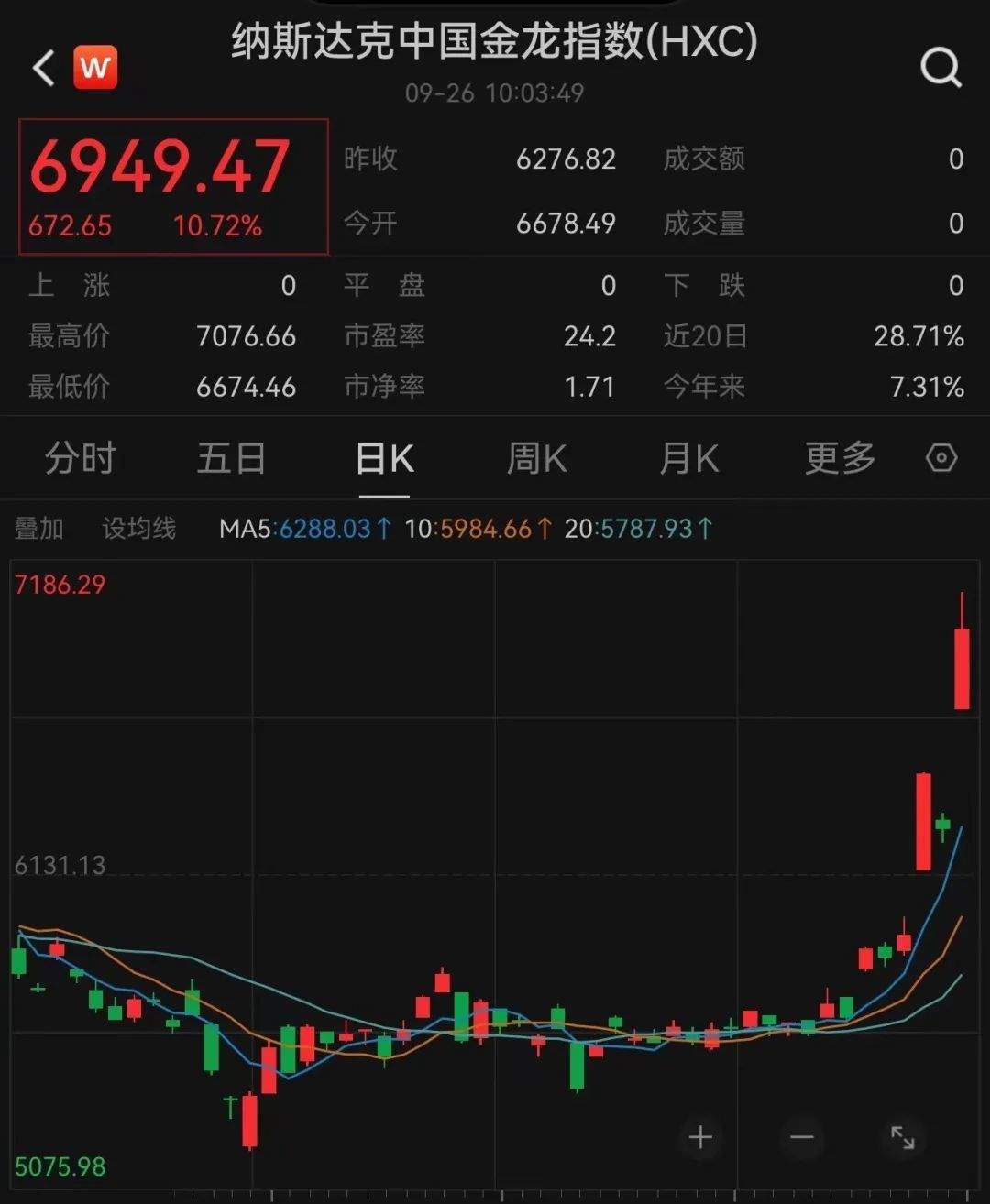Zoom out the chart with minus button
The width and height of the screenshot is (990, 1204).
pyautogui.click(x=802, y=1137)
